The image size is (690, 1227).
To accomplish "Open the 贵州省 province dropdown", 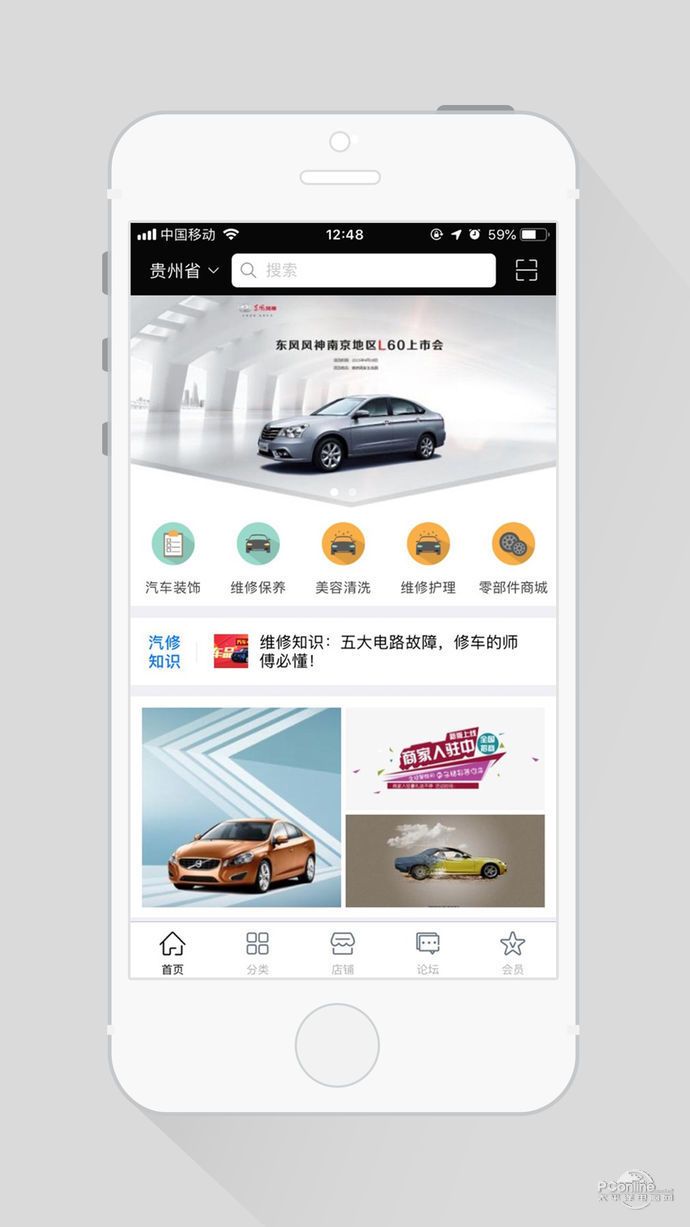I will (x=184, y=271).
